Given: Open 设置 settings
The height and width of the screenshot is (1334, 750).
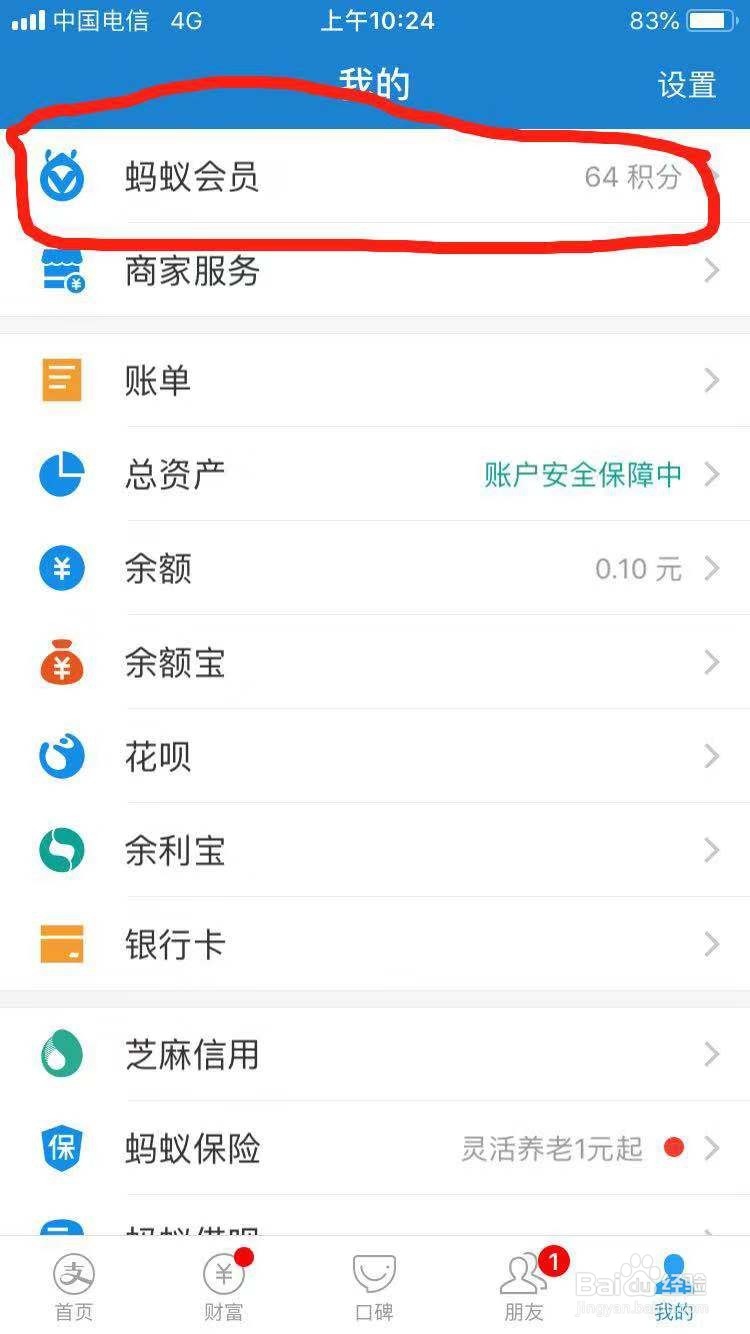Looking at the screenshot, I should pos(686,86).
